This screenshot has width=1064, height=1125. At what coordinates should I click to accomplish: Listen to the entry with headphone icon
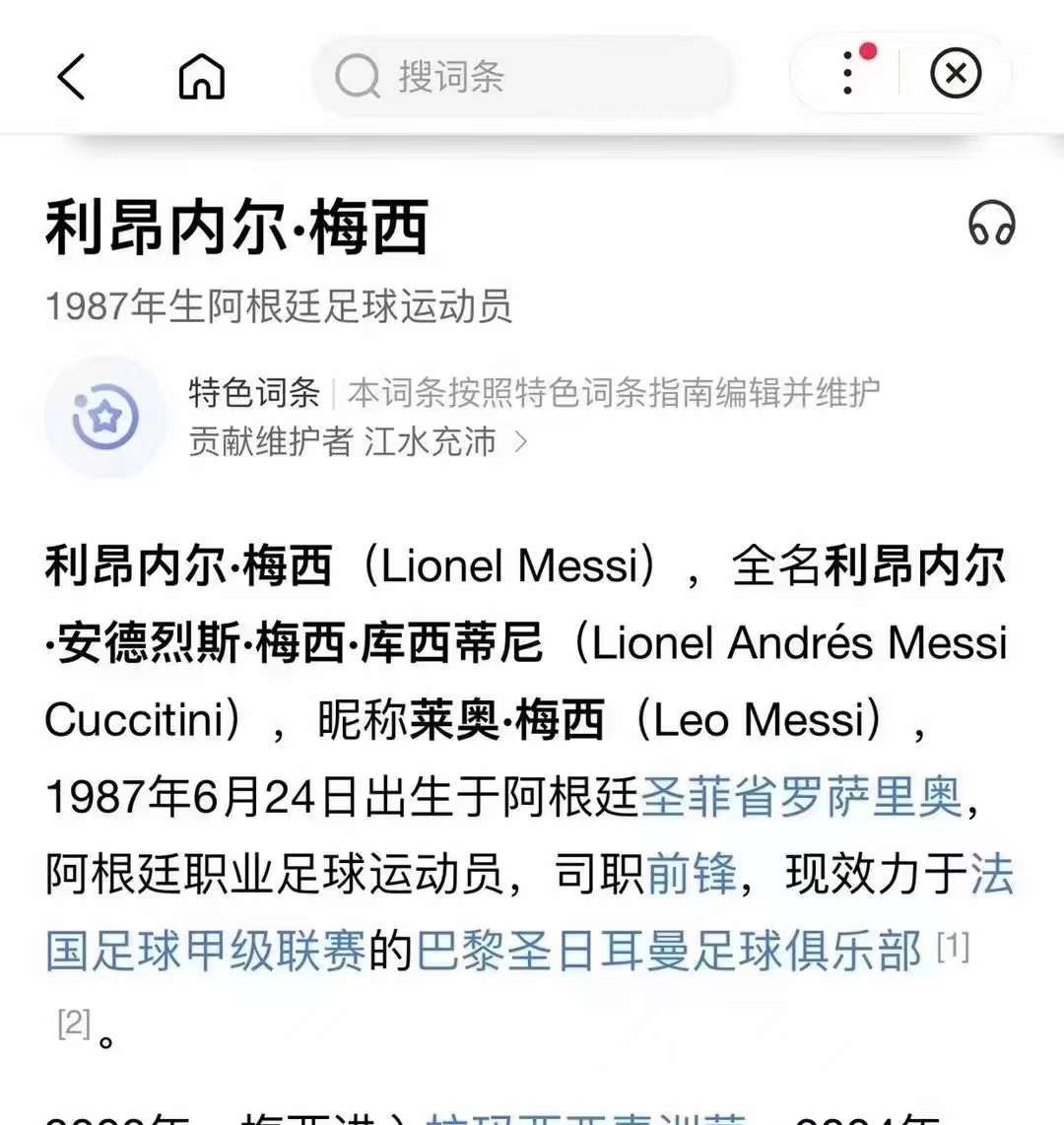[991, 224]
